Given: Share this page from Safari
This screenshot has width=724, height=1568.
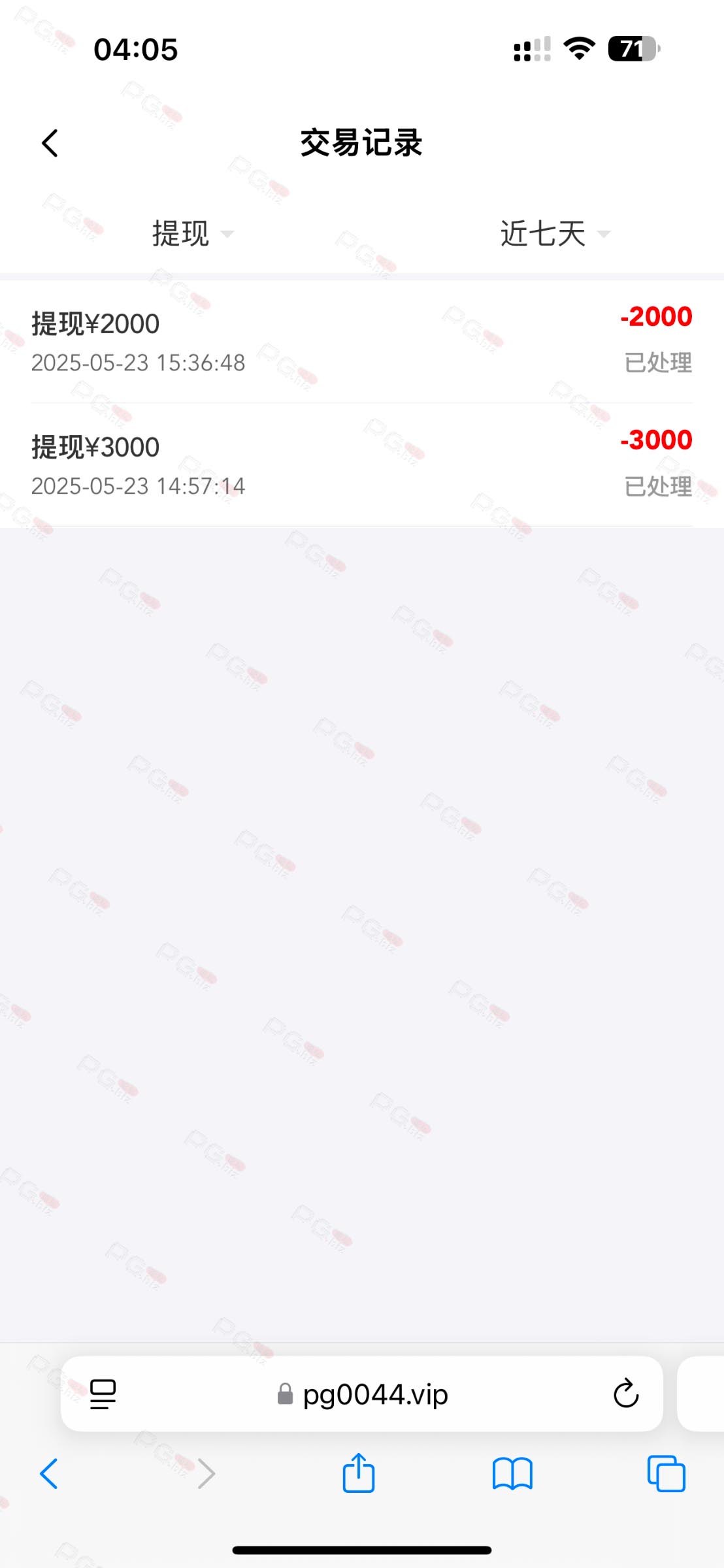Looking at the screenshot, I should point(359,1473).
